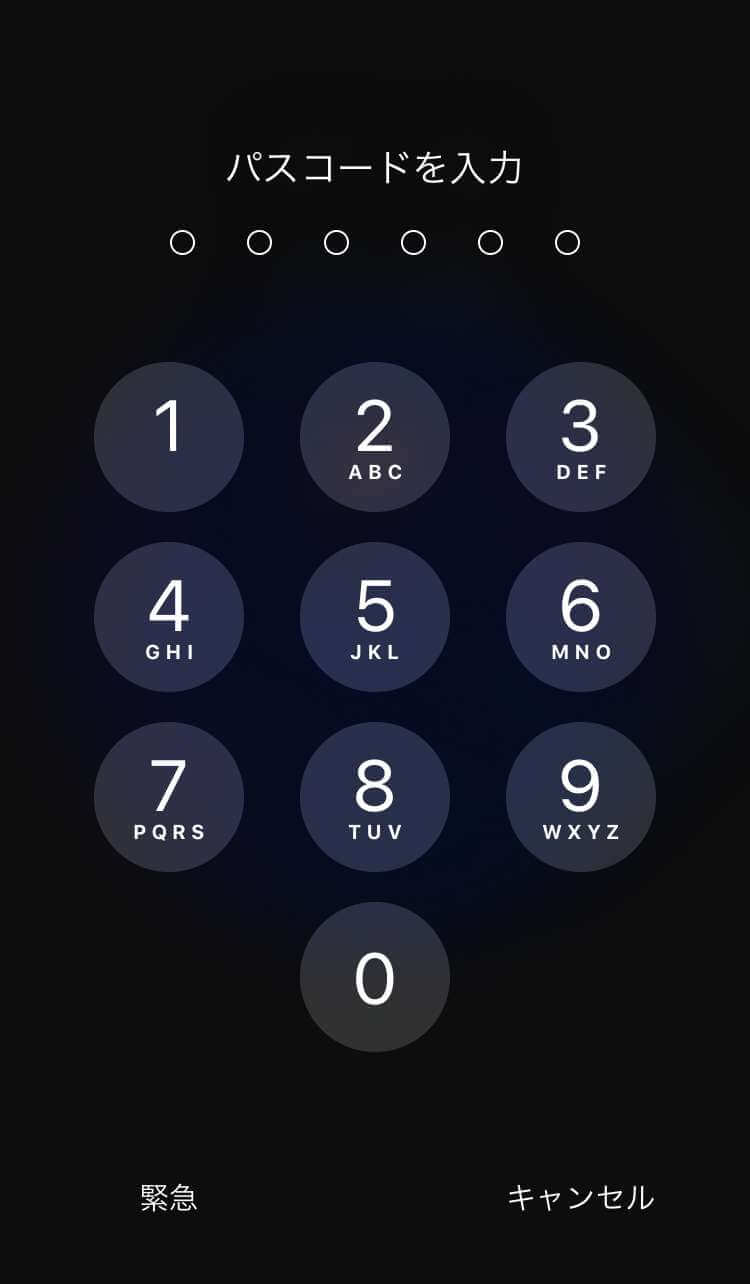The image size is (750, 1284).
Task: Enter digit 8 TUV
Action: pos(375,797)
